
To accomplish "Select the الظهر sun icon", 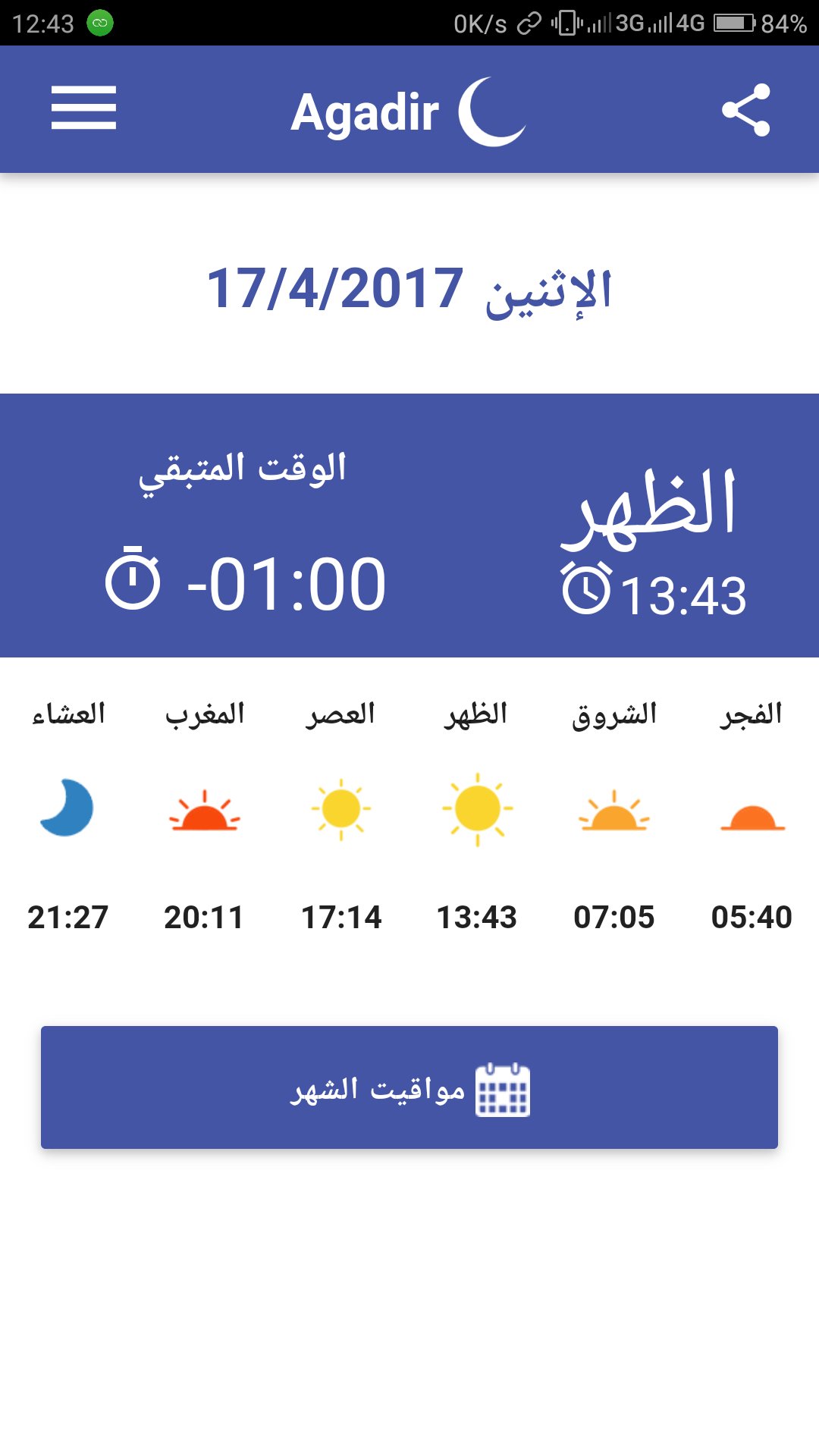I will pyautogui.click(x=479, y=810).
